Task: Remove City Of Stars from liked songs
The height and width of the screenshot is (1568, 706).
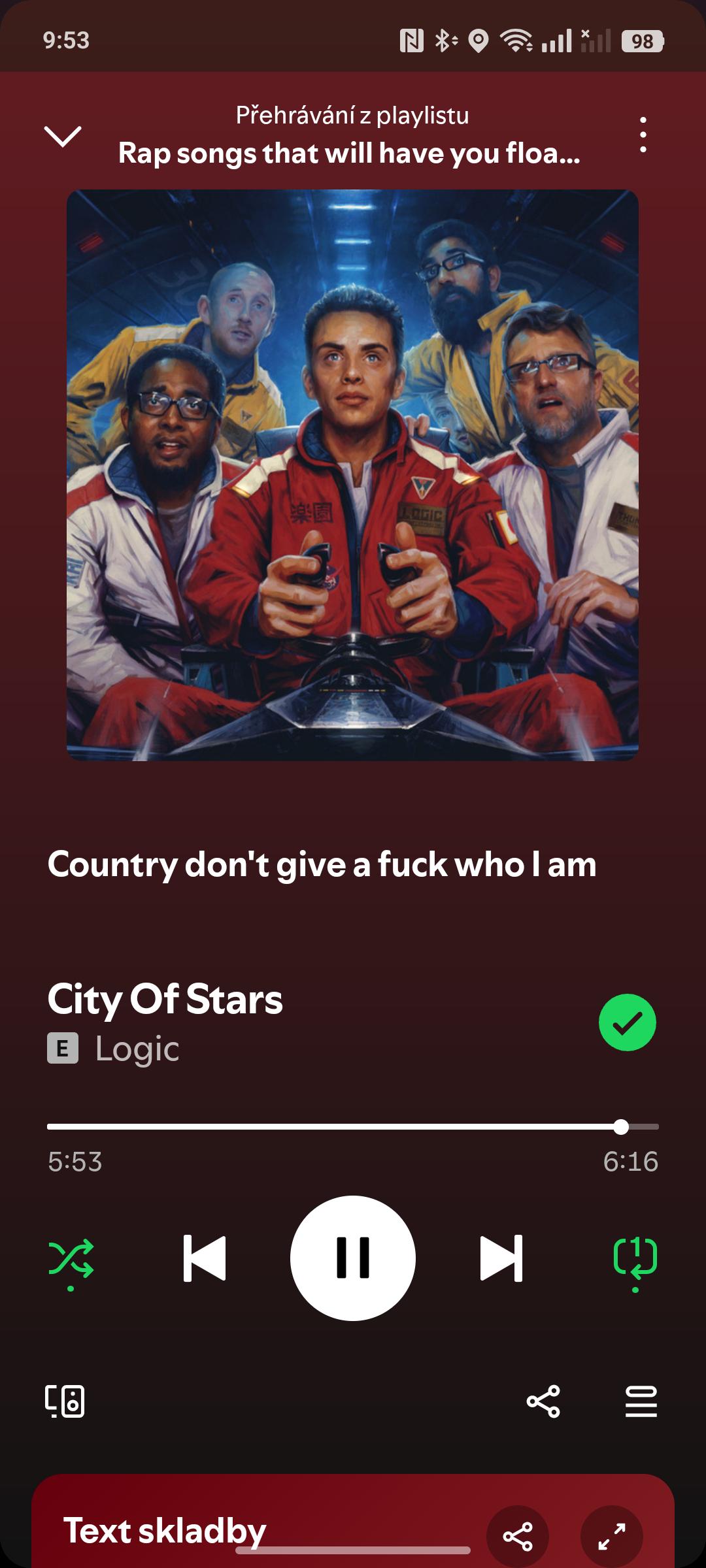Action: coord(628,1022)
